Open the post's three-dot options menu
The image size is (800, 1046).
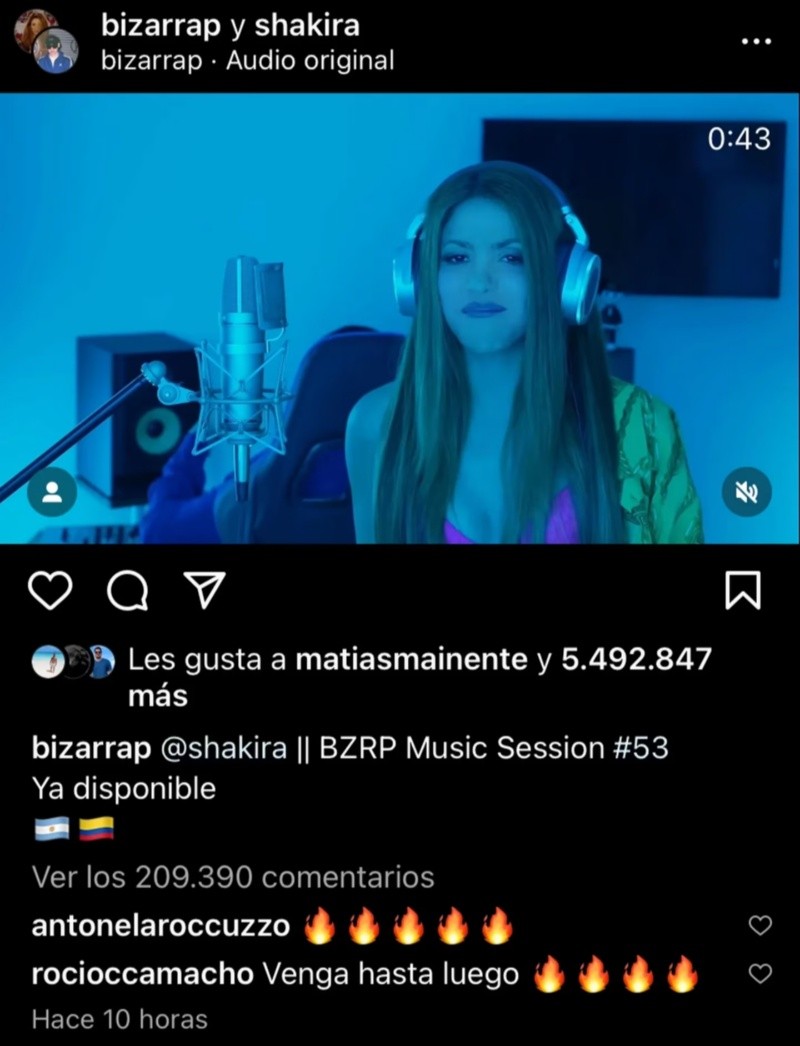tap(756, 42)
